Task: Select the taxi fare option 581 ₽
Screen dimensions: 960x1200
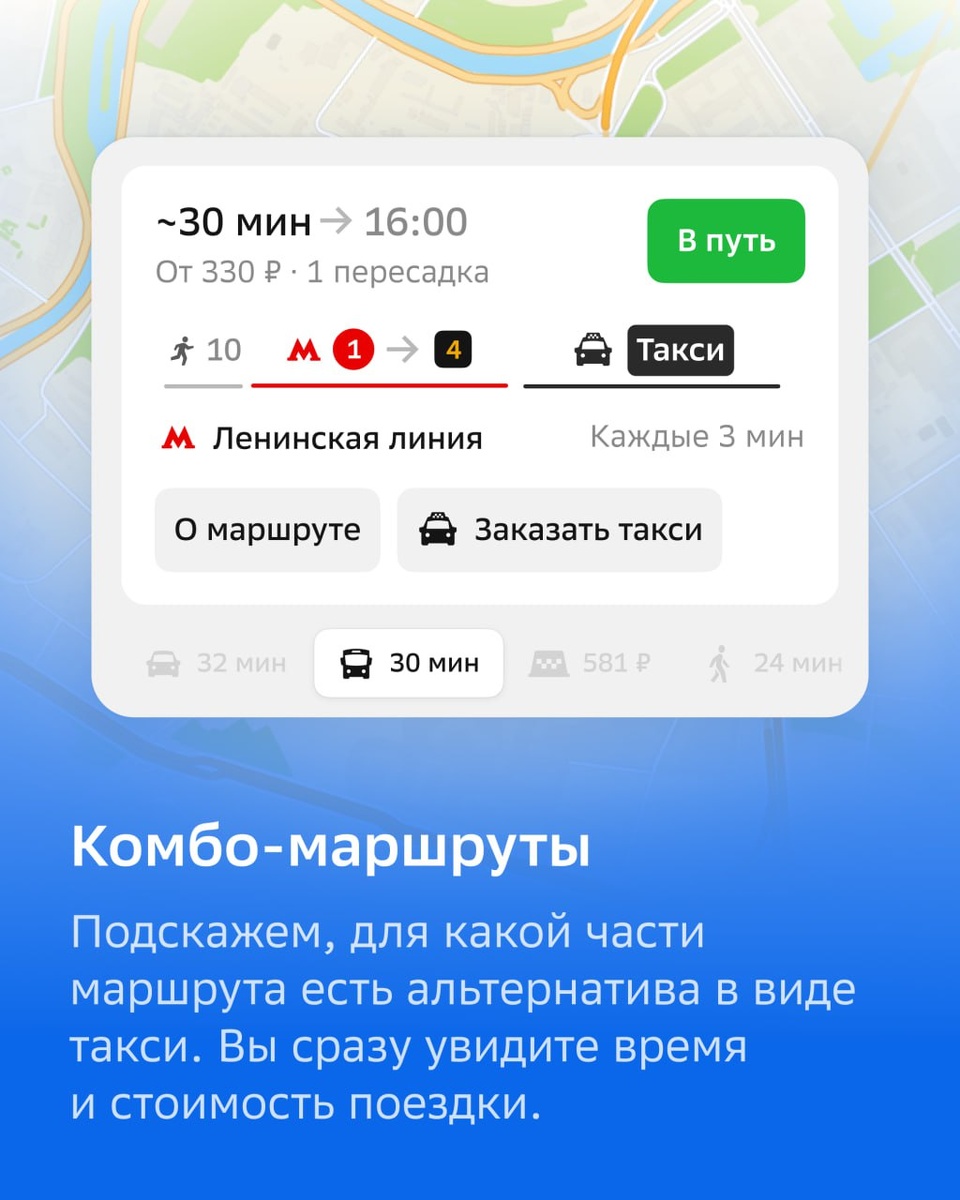Action: pyautogui.click(x=590, y=662)
